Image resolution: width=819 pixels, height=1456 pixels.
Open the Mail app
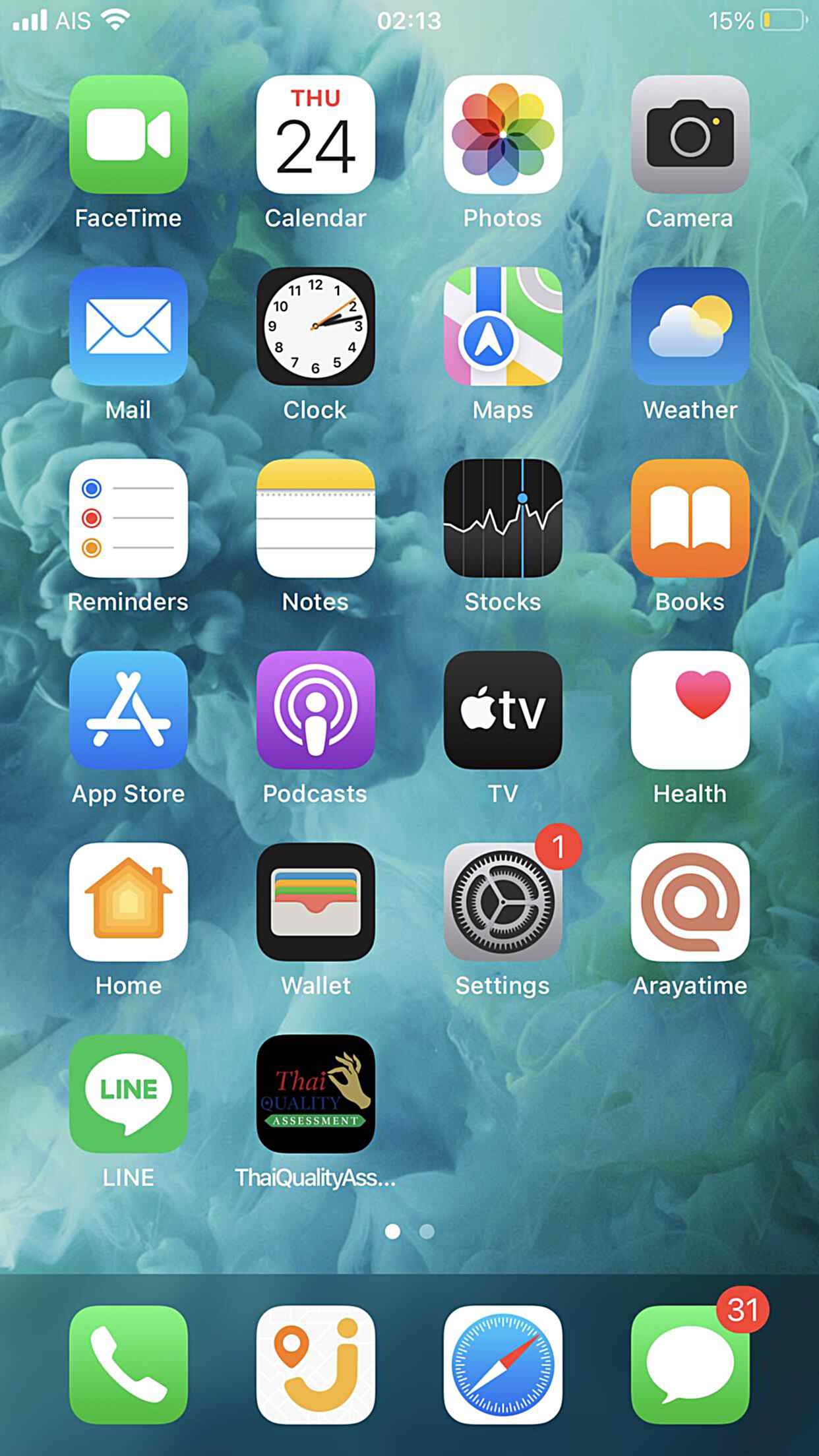129,326
